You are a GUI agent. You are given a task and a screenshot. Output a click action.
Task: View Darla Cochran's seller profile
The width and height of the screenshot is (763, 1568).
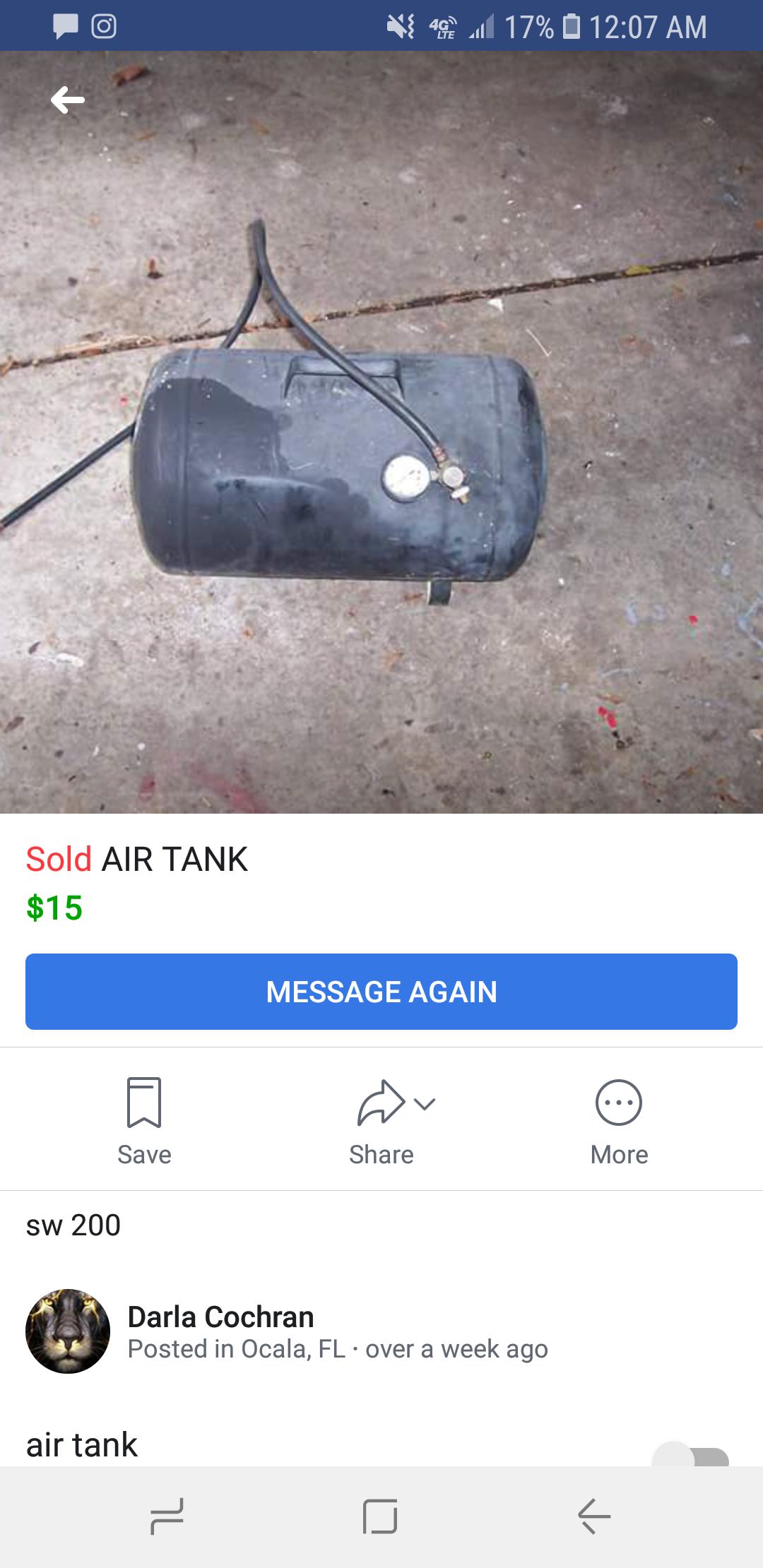(x=220, y=1317)
